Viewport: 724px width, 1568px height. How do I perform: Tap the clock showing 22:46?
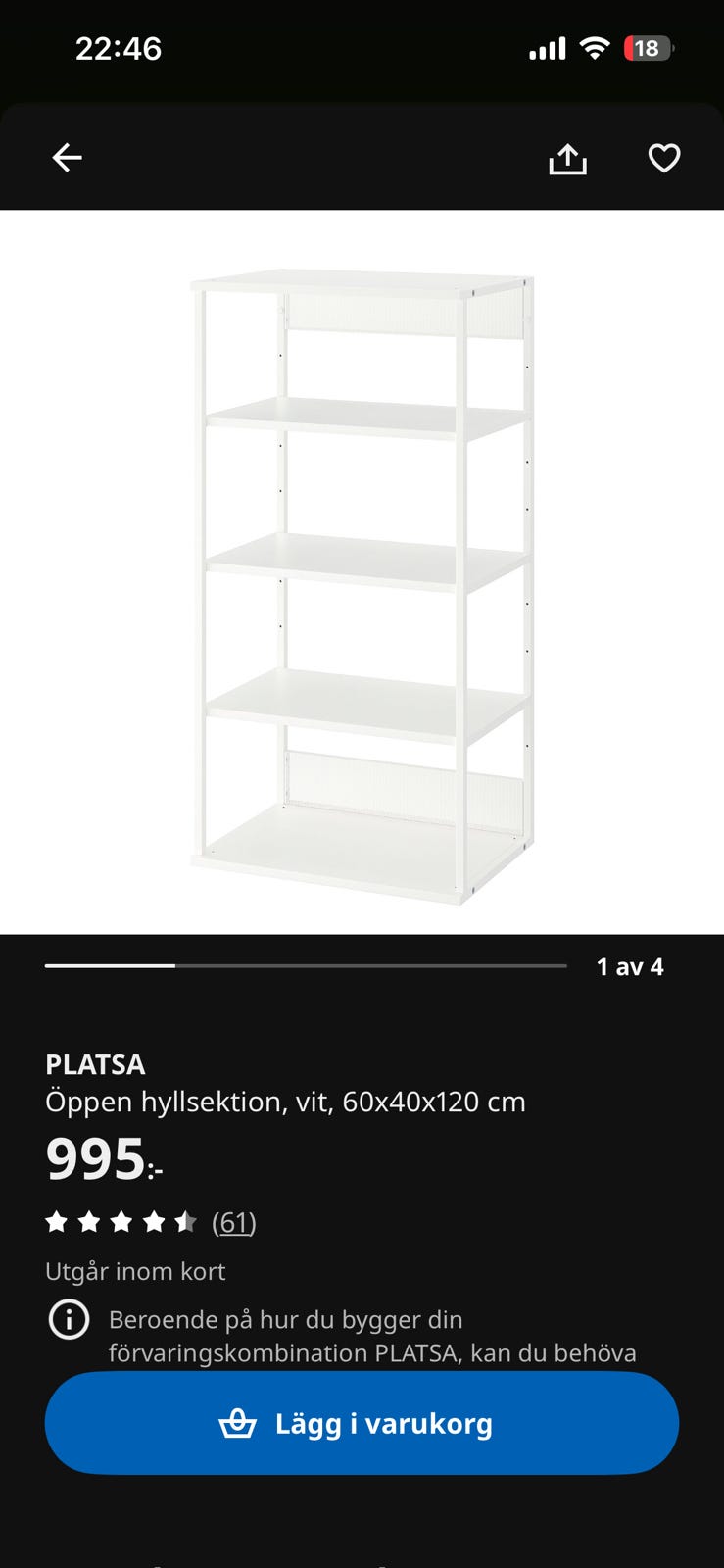[x=120, y=47]
